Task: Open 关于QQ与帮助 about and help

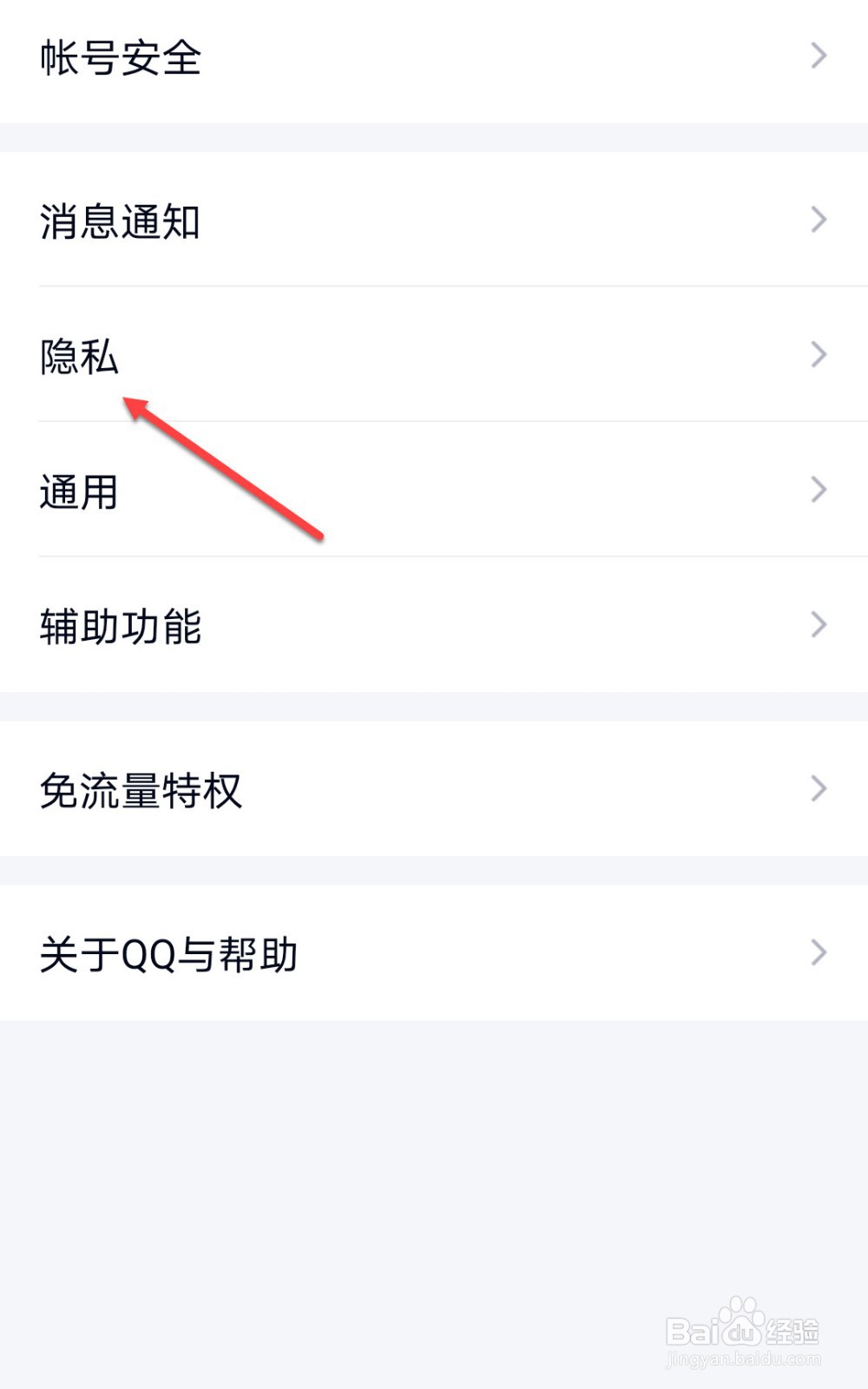Action: 167,953
